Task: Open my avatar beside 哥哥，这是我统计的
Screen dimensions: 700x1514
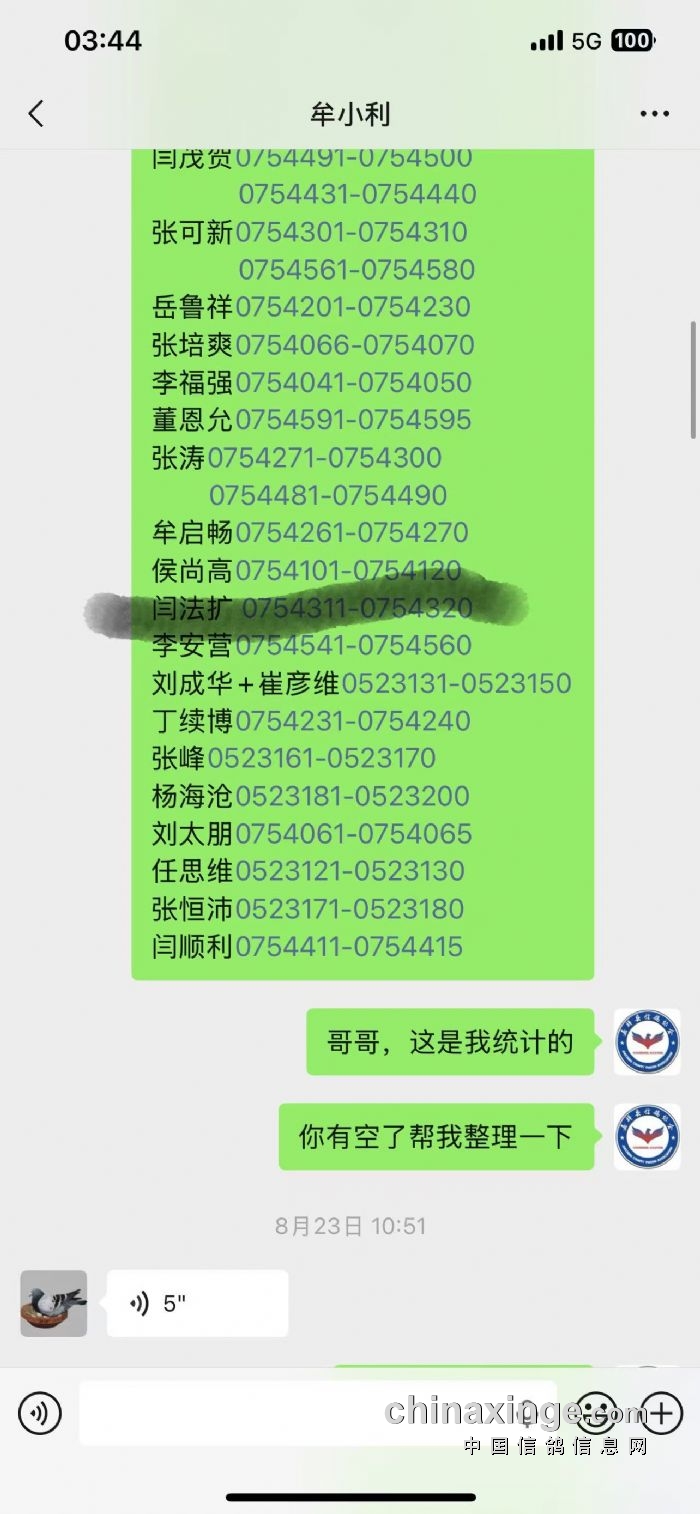Action: pos(646,1042)
